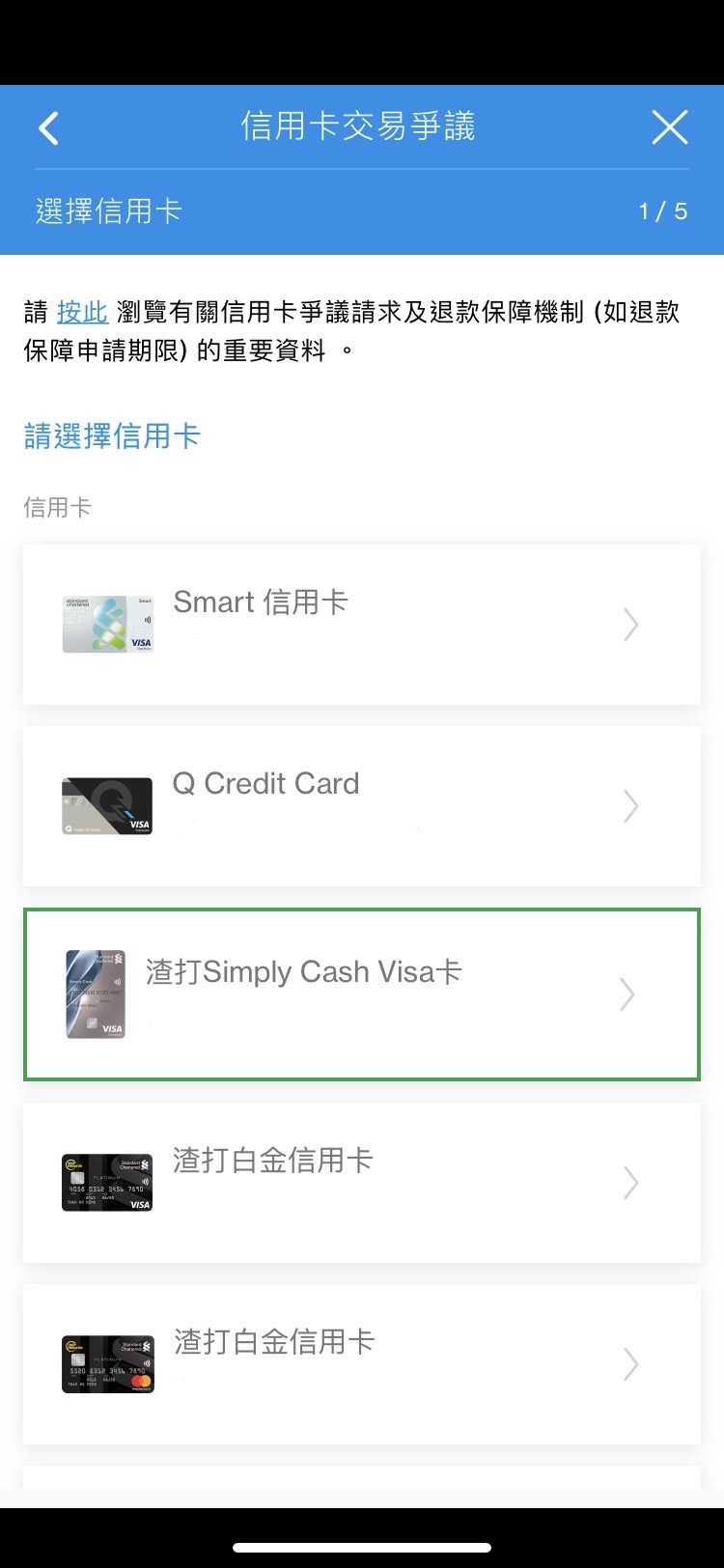The image size is (724, 1568).
Task: Pick the 渣打白金信用卡 with the Mastercard logo
Action: pos(362,1363)
